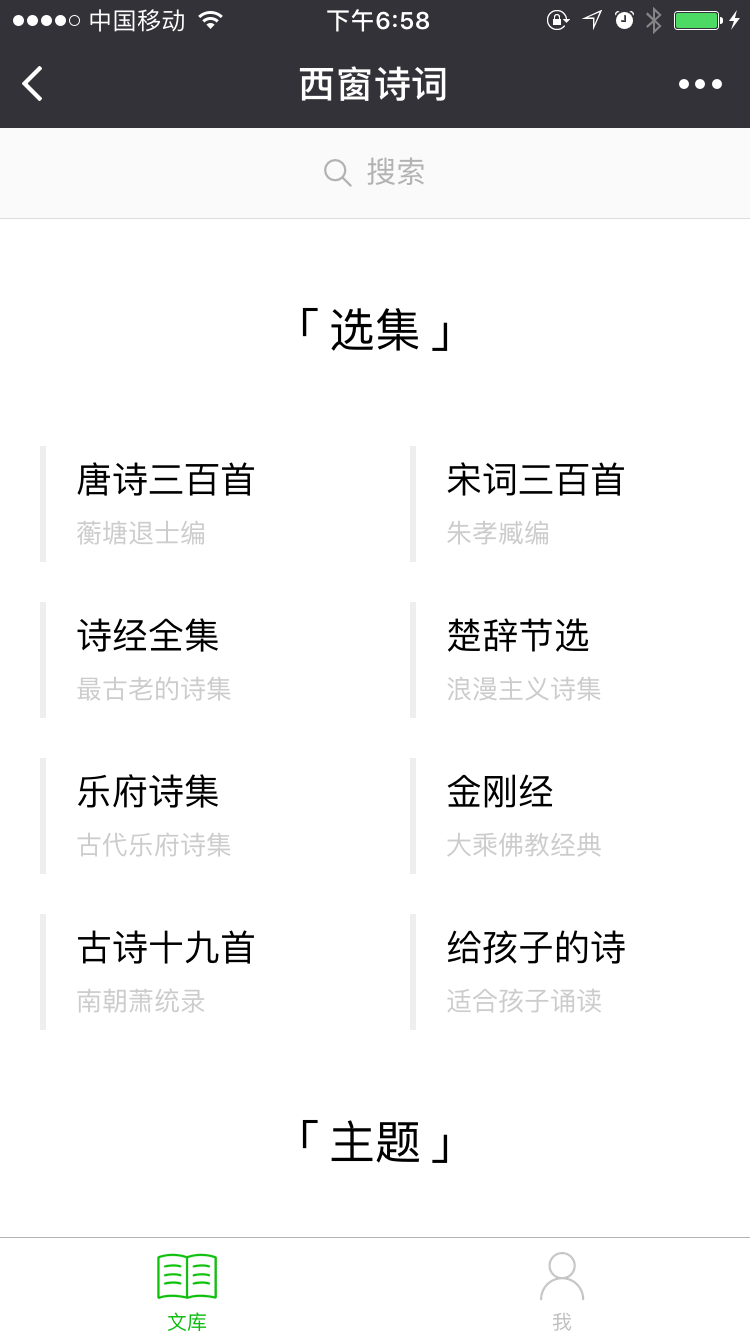Switch to the 文库 tab
The height and width of the screenshot is (1334, 750).
tap(187, 1290)
